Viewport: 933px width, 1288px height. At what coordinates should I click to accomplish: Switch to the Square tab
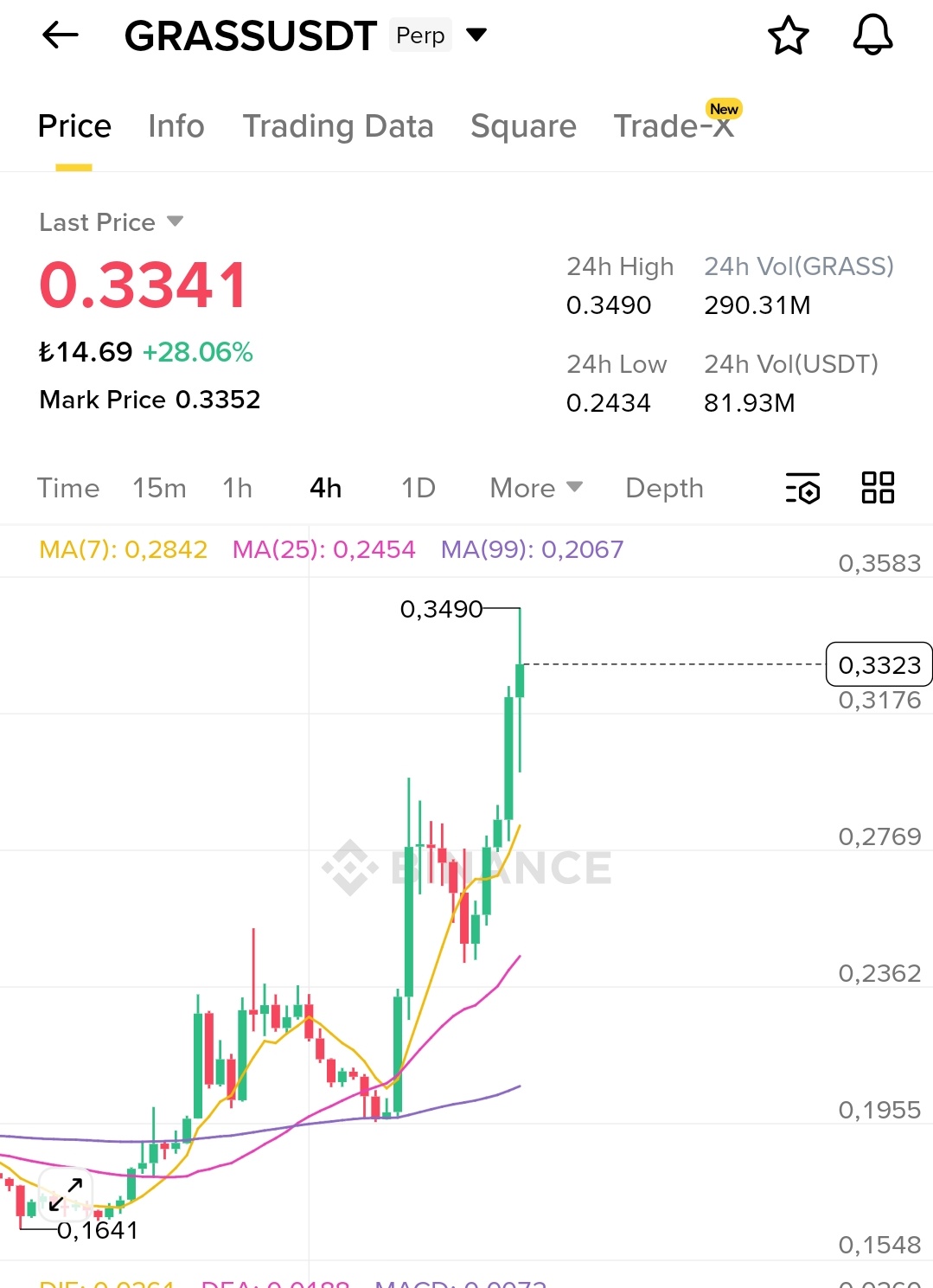click(x=523, y=126)
